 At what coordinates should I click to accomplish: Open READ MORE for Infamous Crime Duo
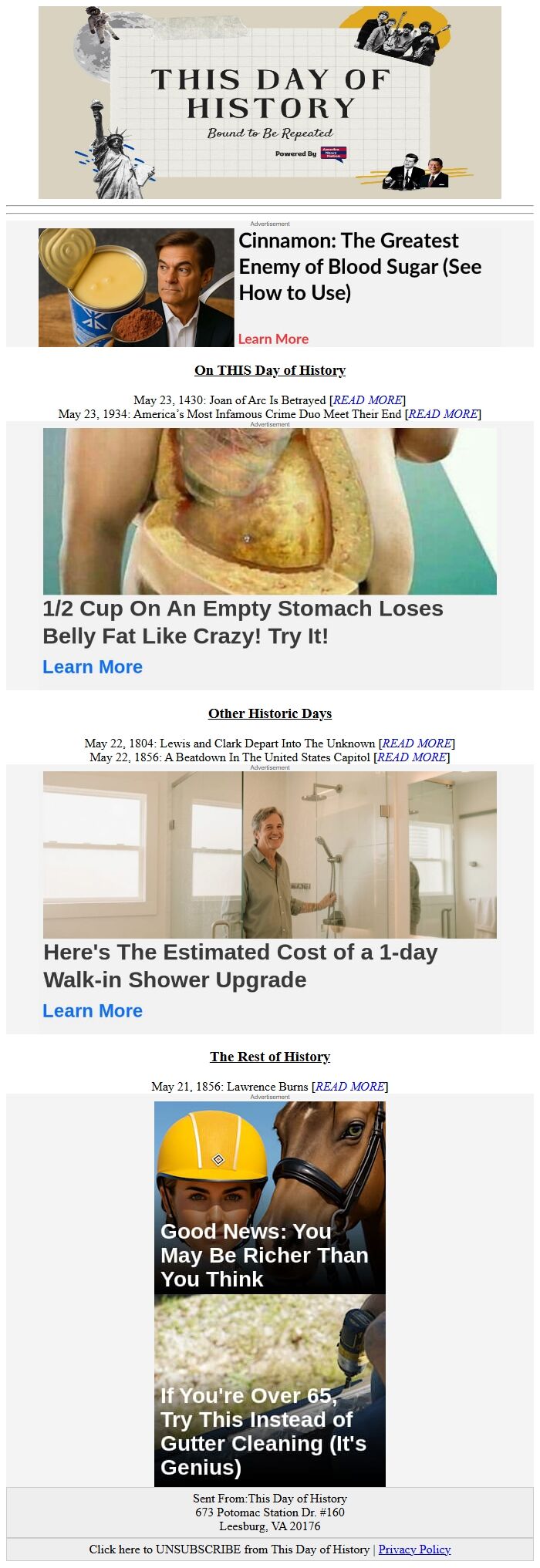[x=443, y=414]
